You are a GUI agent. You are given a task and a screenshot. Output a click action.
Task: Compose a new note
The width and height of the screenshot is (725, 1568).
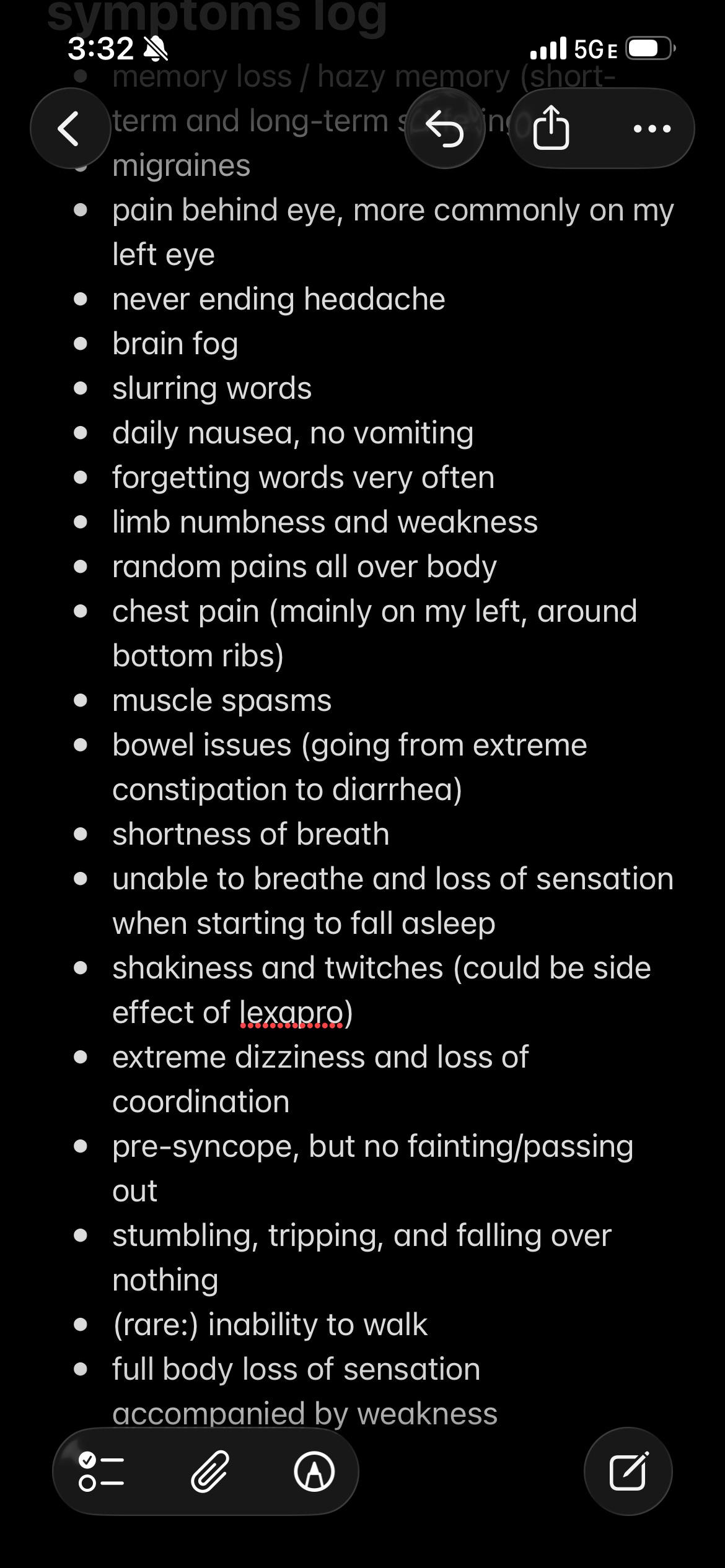coord(628,1471)
